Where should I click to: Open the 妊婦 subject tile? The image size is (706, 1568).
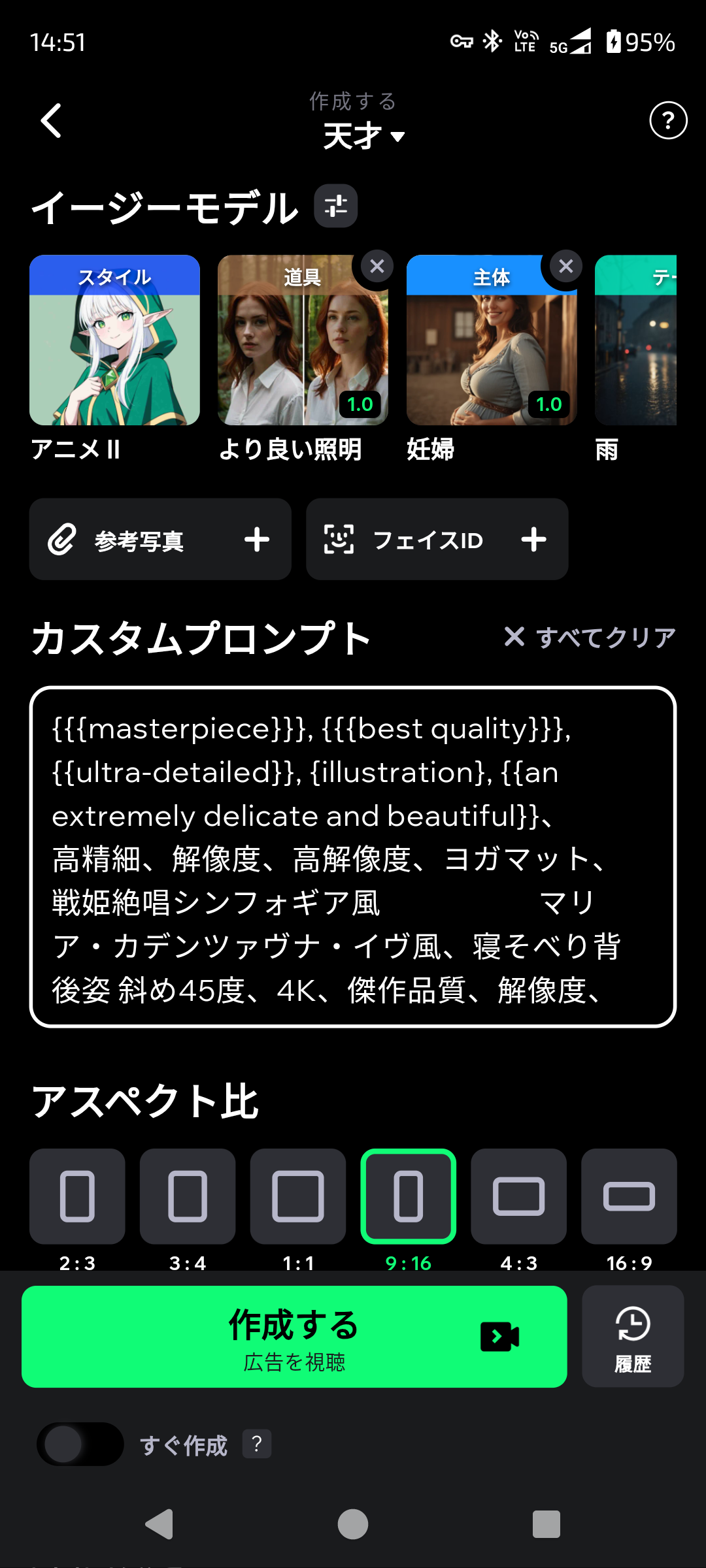point(492,340)
